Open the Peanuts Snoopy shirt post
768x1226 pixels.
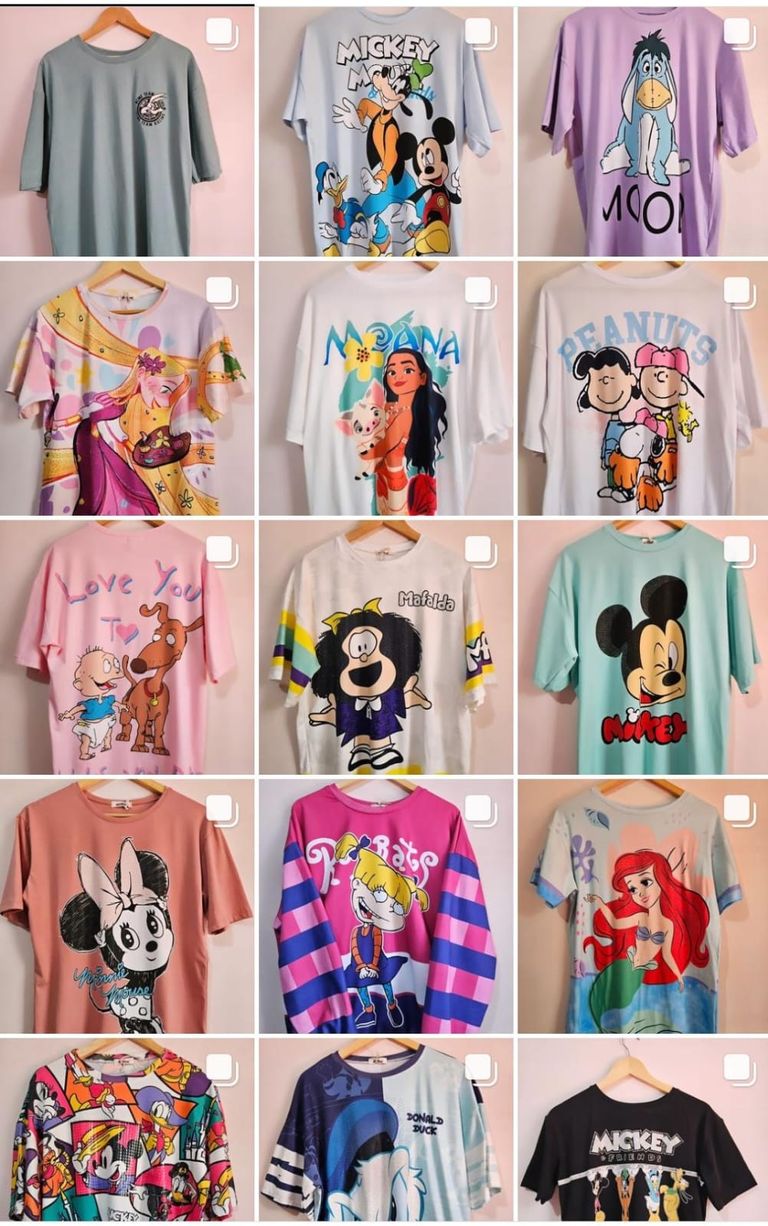[643, 389]
